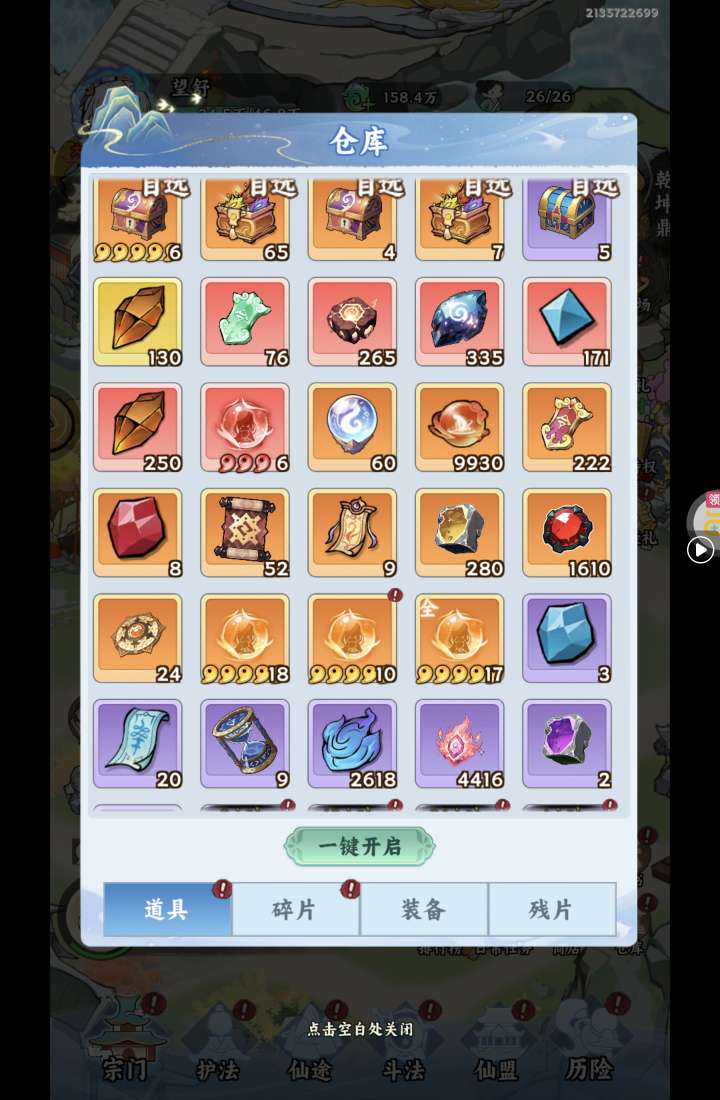720x1100 pixels.
Task: Open the blue flame item with 2618
Action: pos(352,744)
